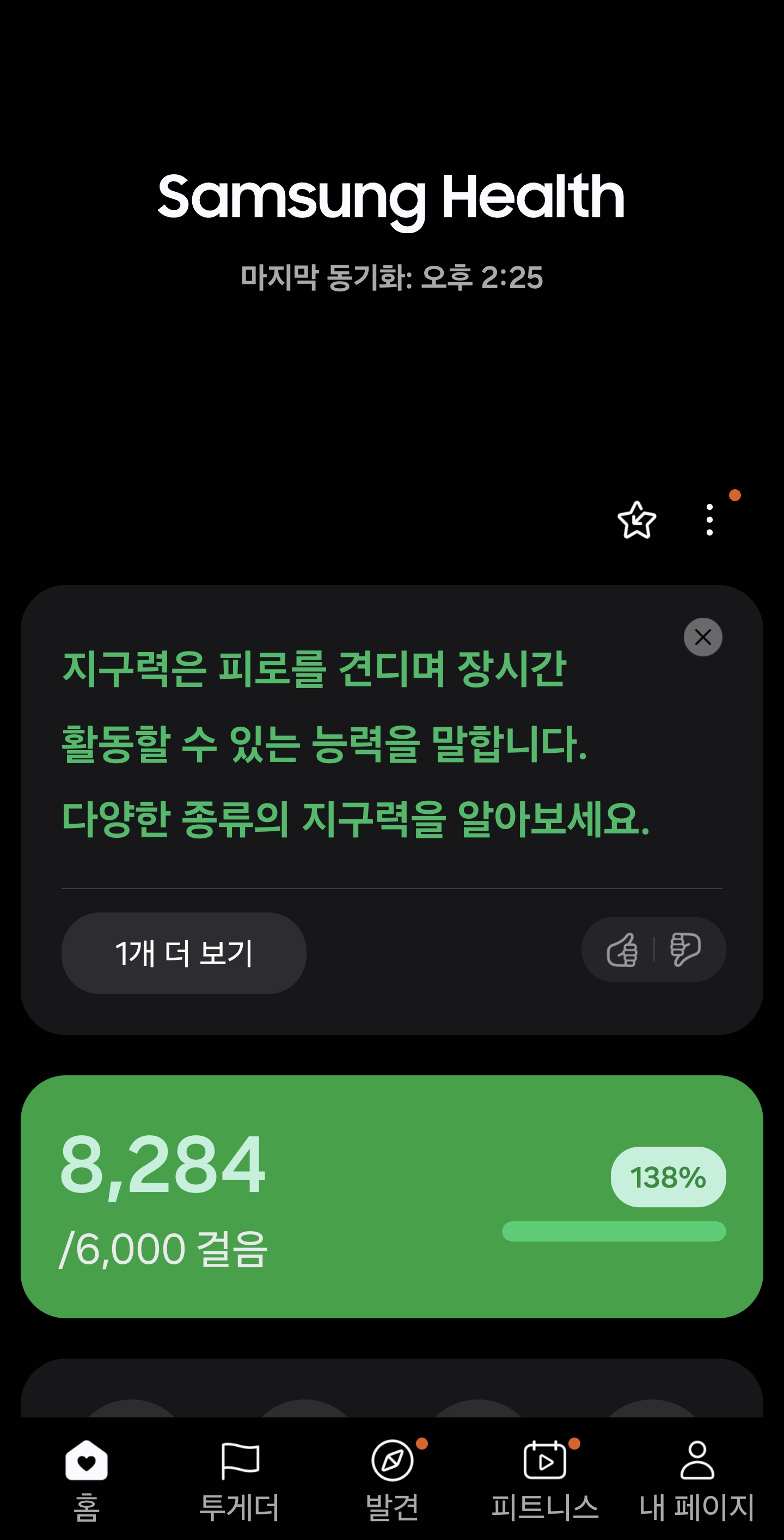Give the tip a thumbs down
This screenshot has width=784, height=1540.
685,949
